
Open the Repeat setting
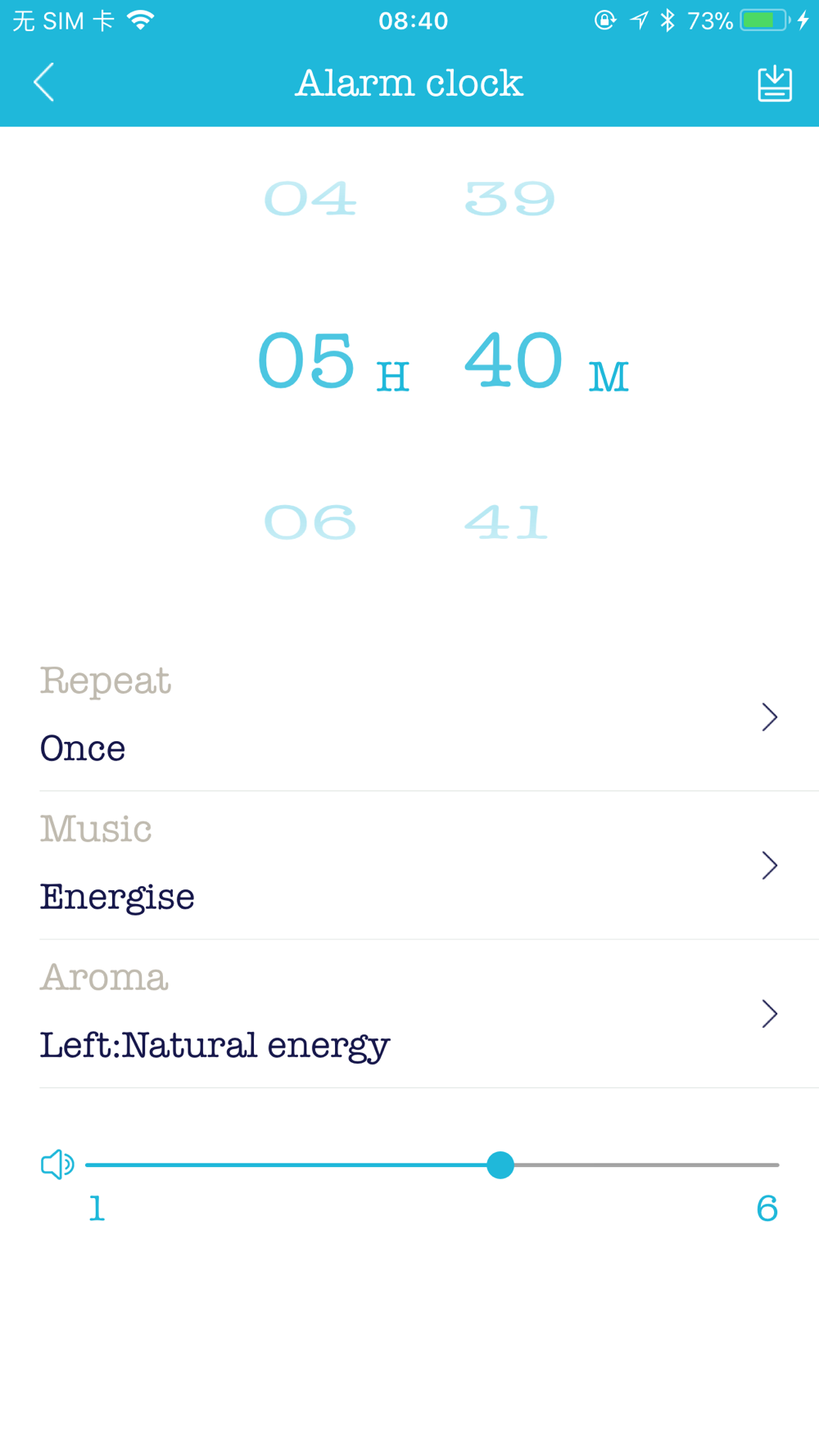[409, 717]
